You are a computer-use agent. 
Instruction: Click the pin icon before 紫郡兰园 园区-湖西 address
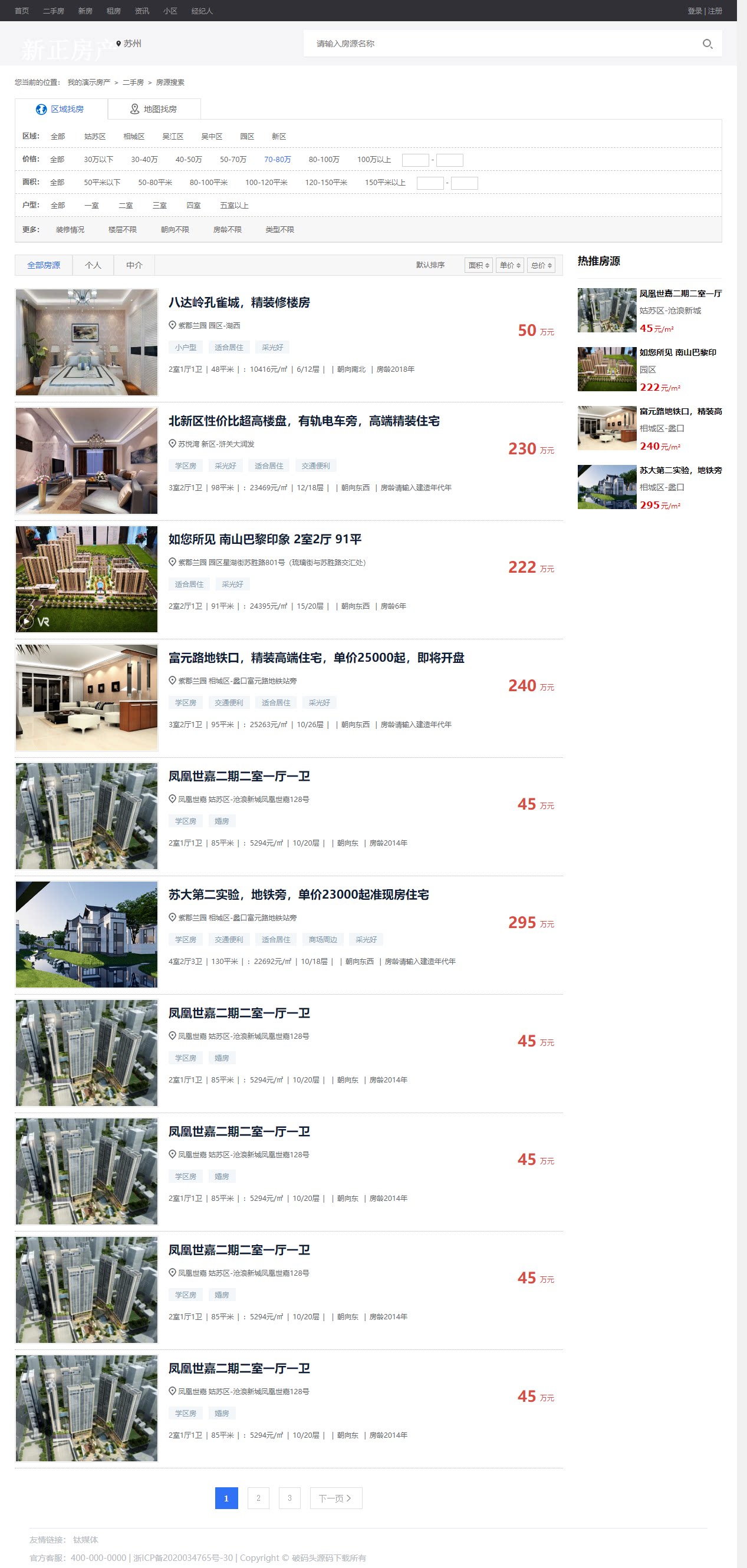[x=172, y=326]
